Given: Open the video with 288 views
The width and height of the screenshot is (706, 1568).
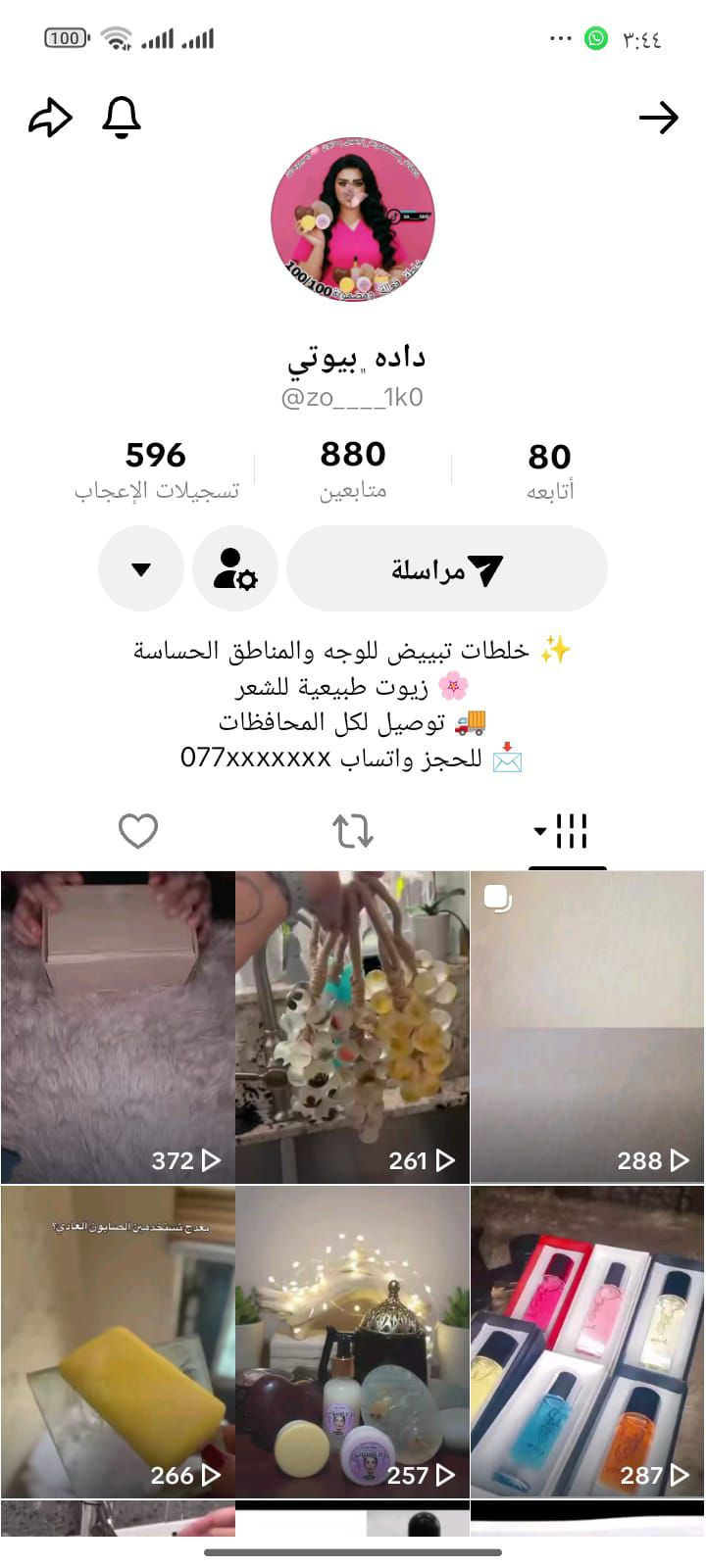Looking at the screenshot, I should (587, 1027).
